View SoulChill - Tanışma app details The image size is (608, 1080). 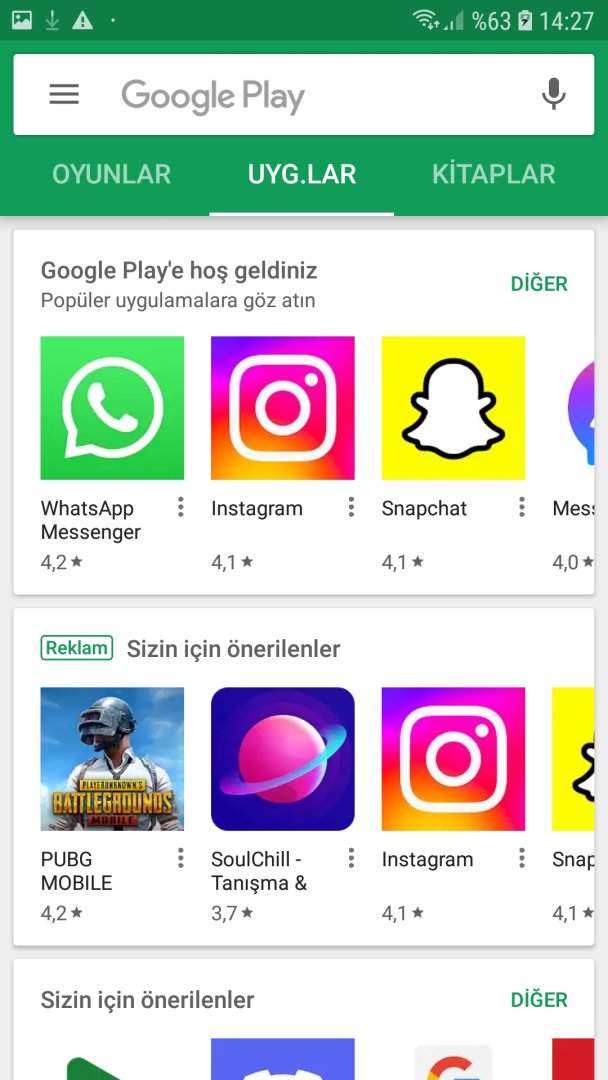[x=283, y=759]
